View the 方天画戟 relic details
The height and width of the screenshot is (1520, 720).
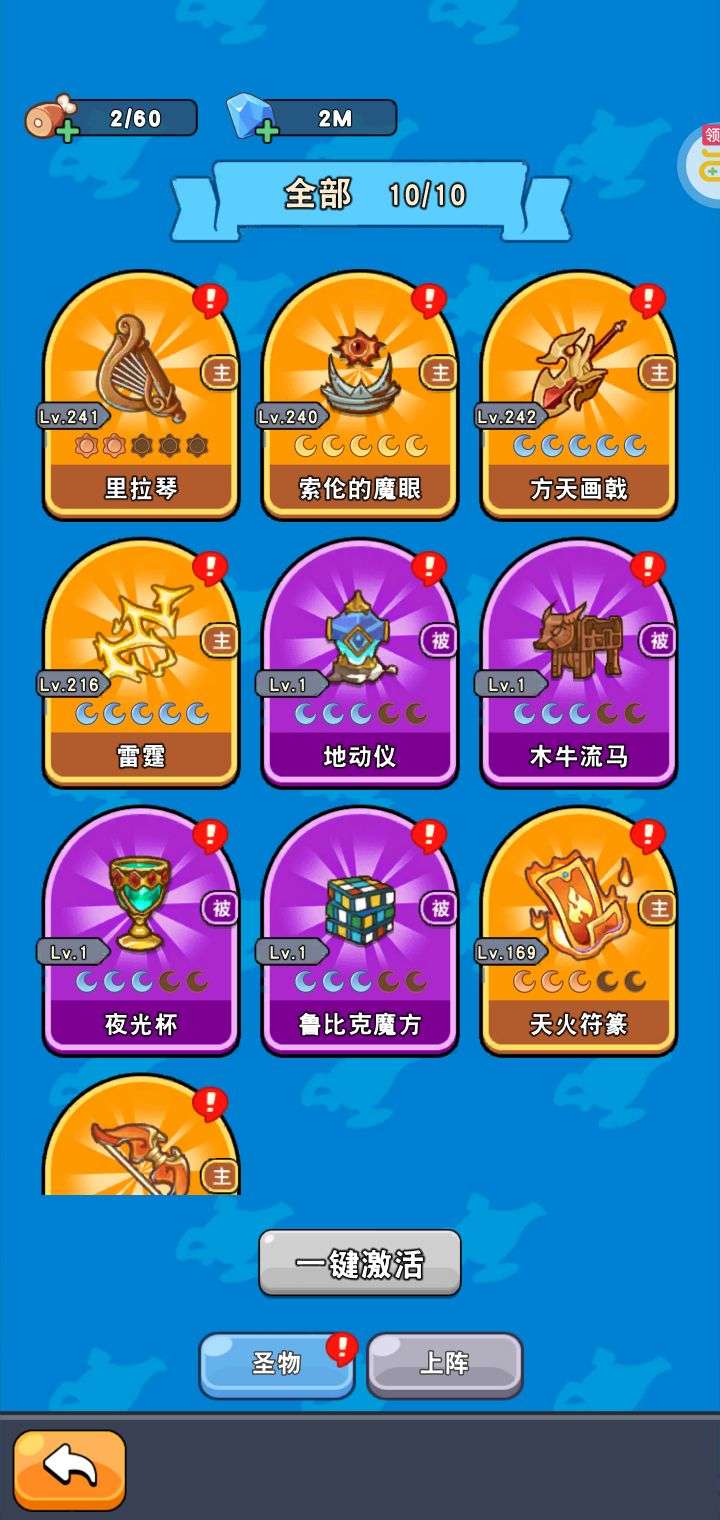[x=579, y=396]
